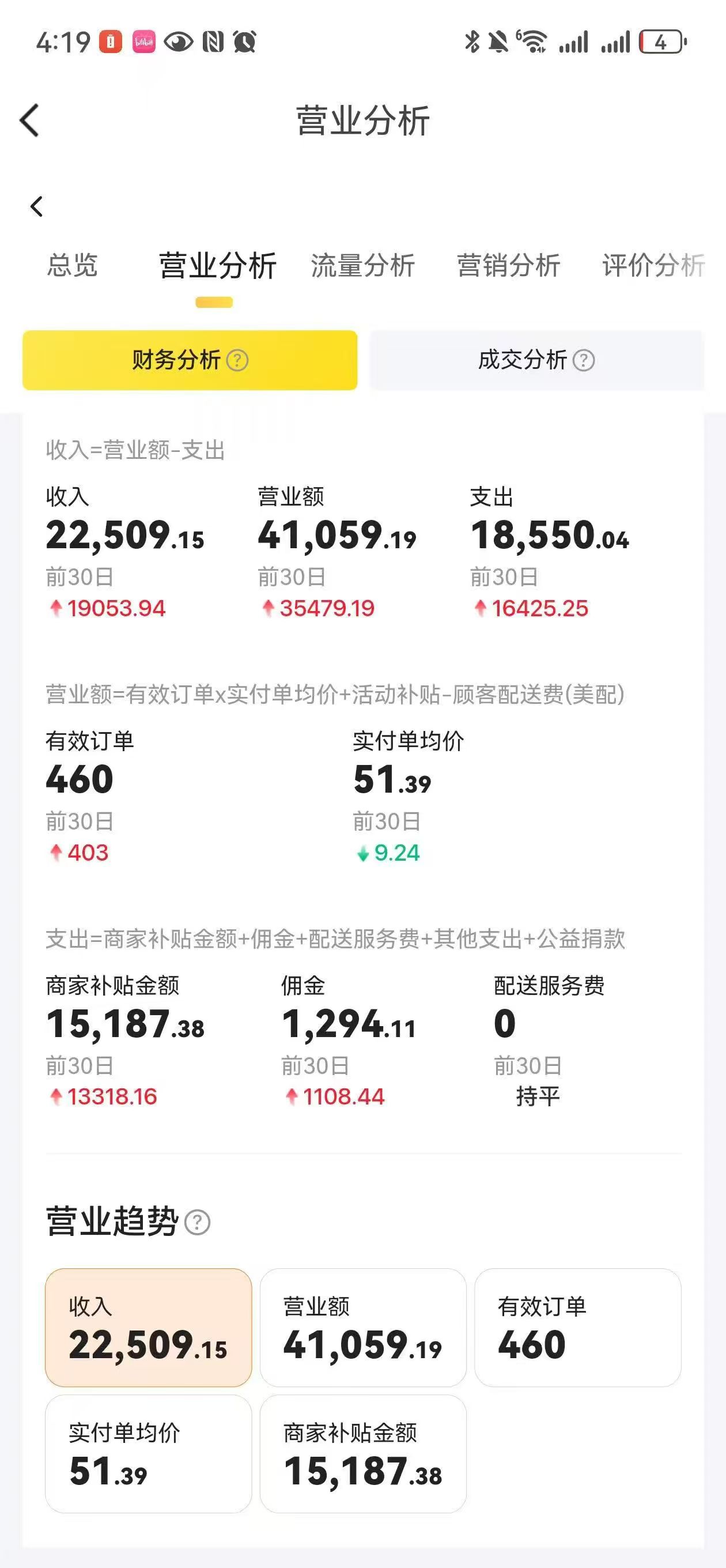Switch to the 成交分析 segment
The height and width of the screenshot is (1568, 726).
[536, 360]
